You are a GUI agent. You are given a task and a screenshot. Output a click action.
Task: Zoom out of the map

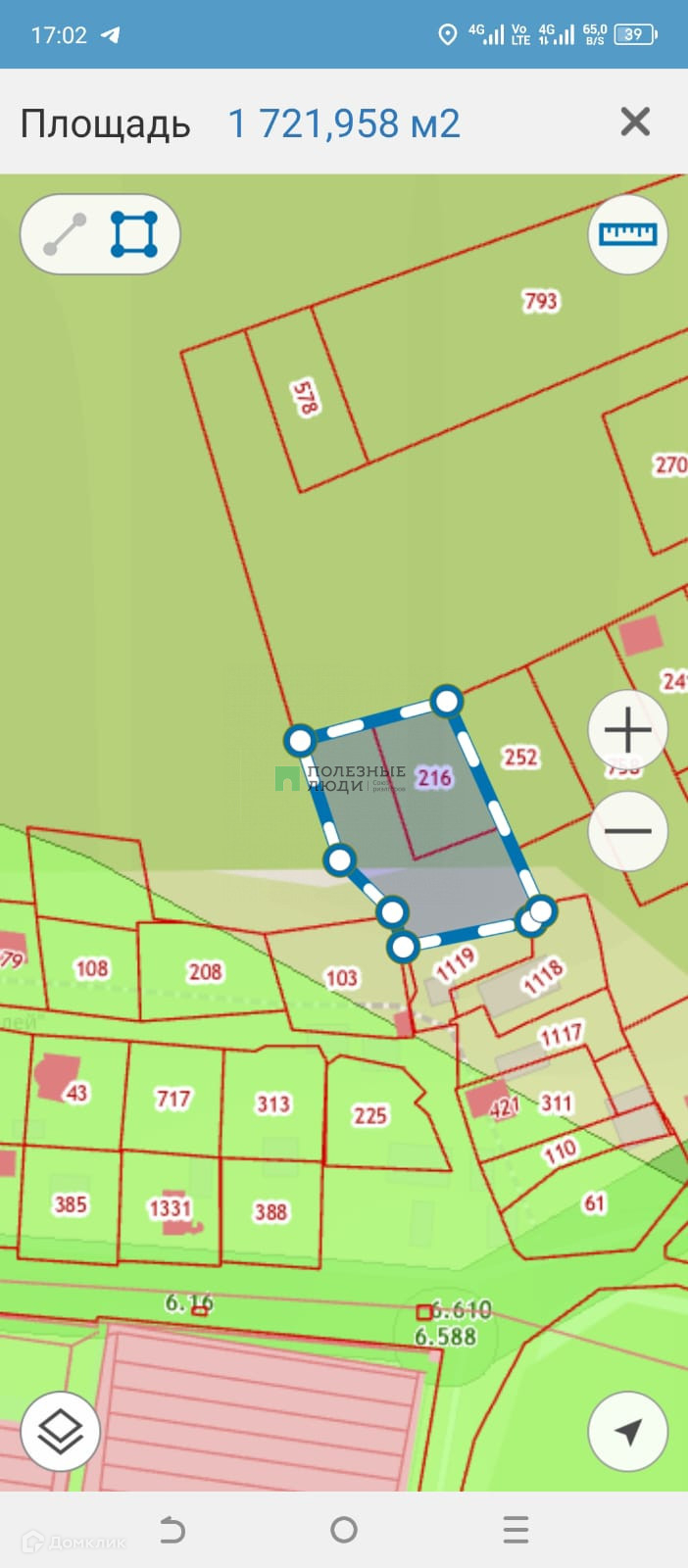(628, 831)
